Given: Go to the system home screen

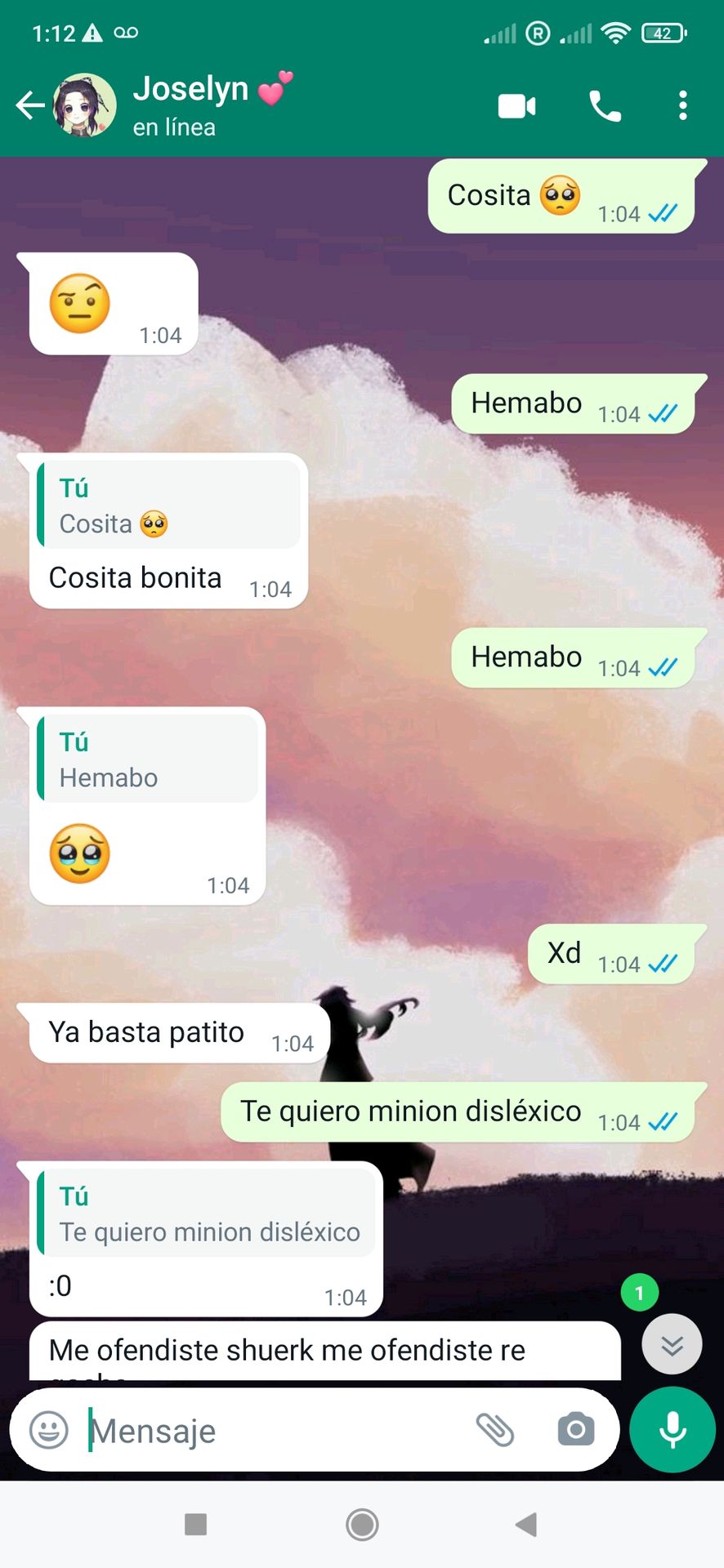Looking at the screenshot, I should coord(362,1524).
